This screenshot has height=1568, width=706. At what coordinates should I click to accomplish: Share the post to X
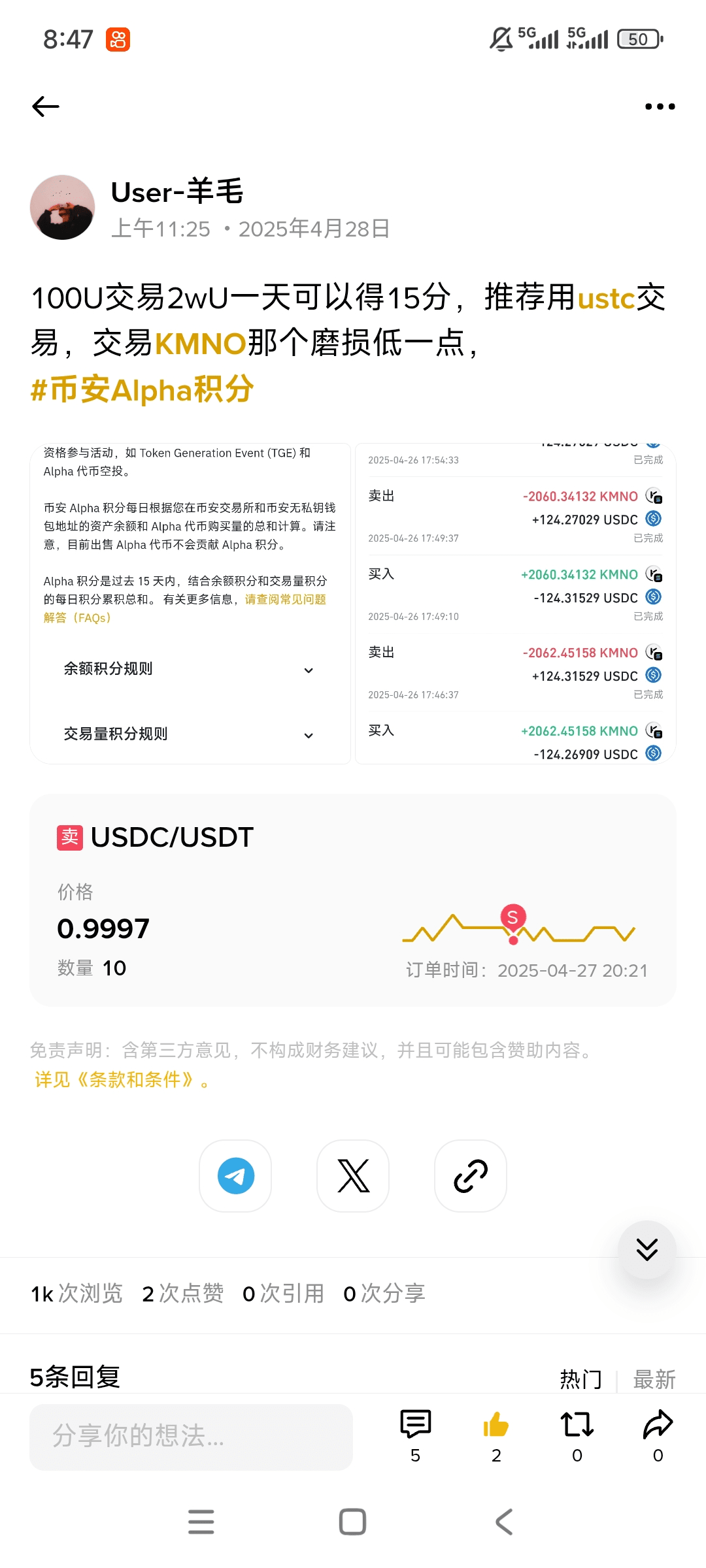pos(353,1176)
